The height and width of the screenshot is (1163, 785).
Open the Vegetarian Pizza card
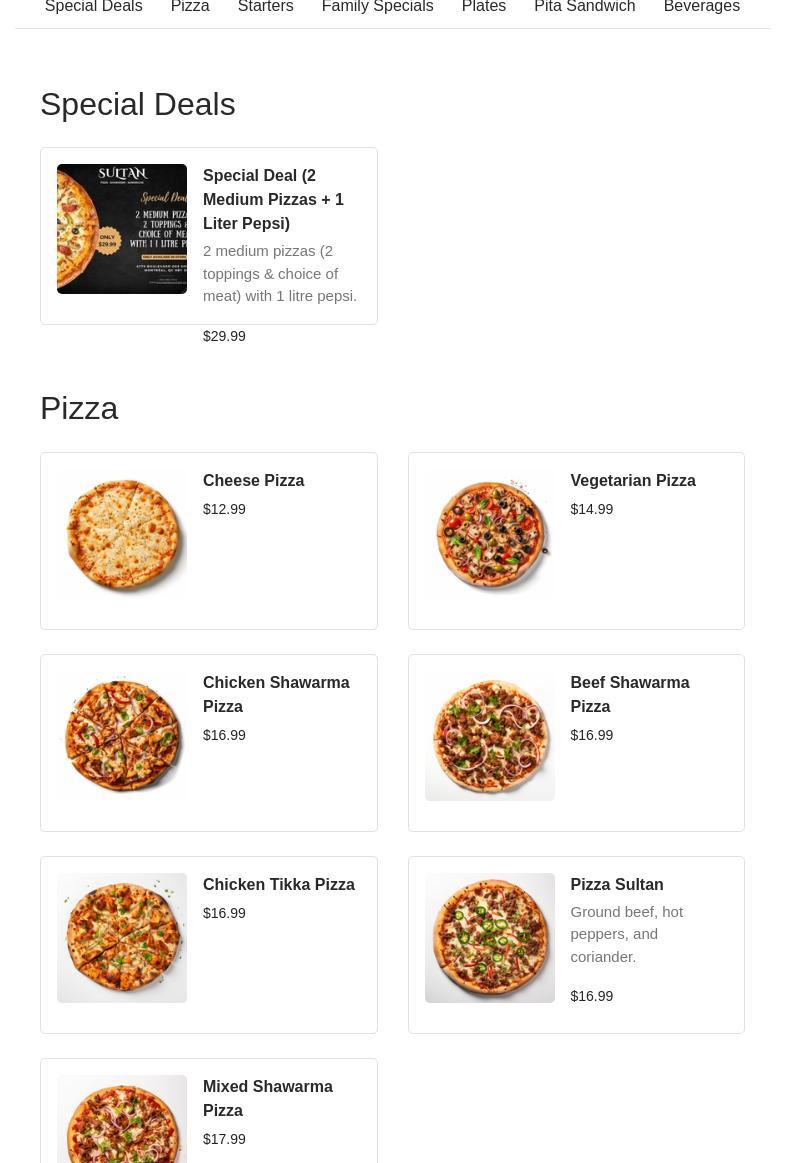pos(576,540)
